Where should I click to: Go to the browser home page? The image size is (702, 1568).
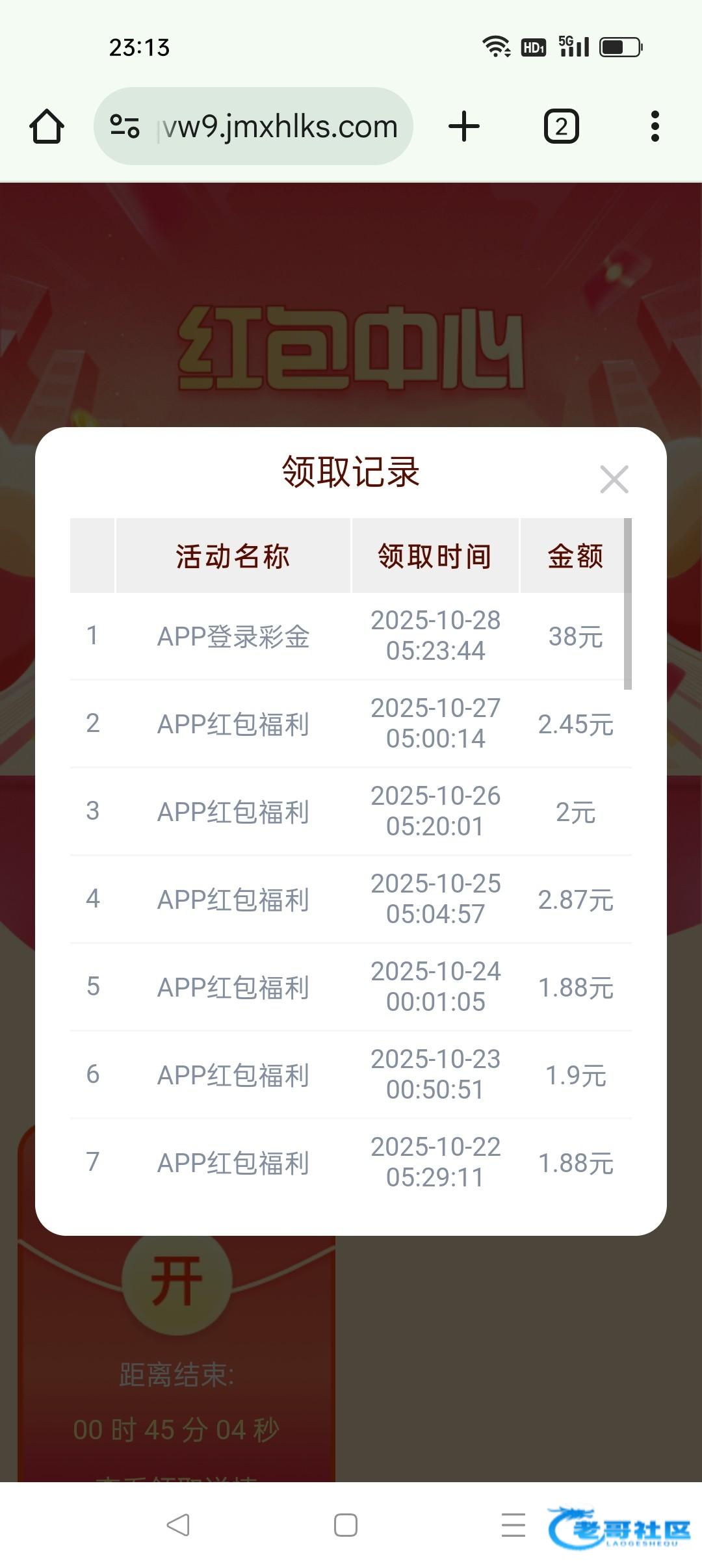pos(47,126)
